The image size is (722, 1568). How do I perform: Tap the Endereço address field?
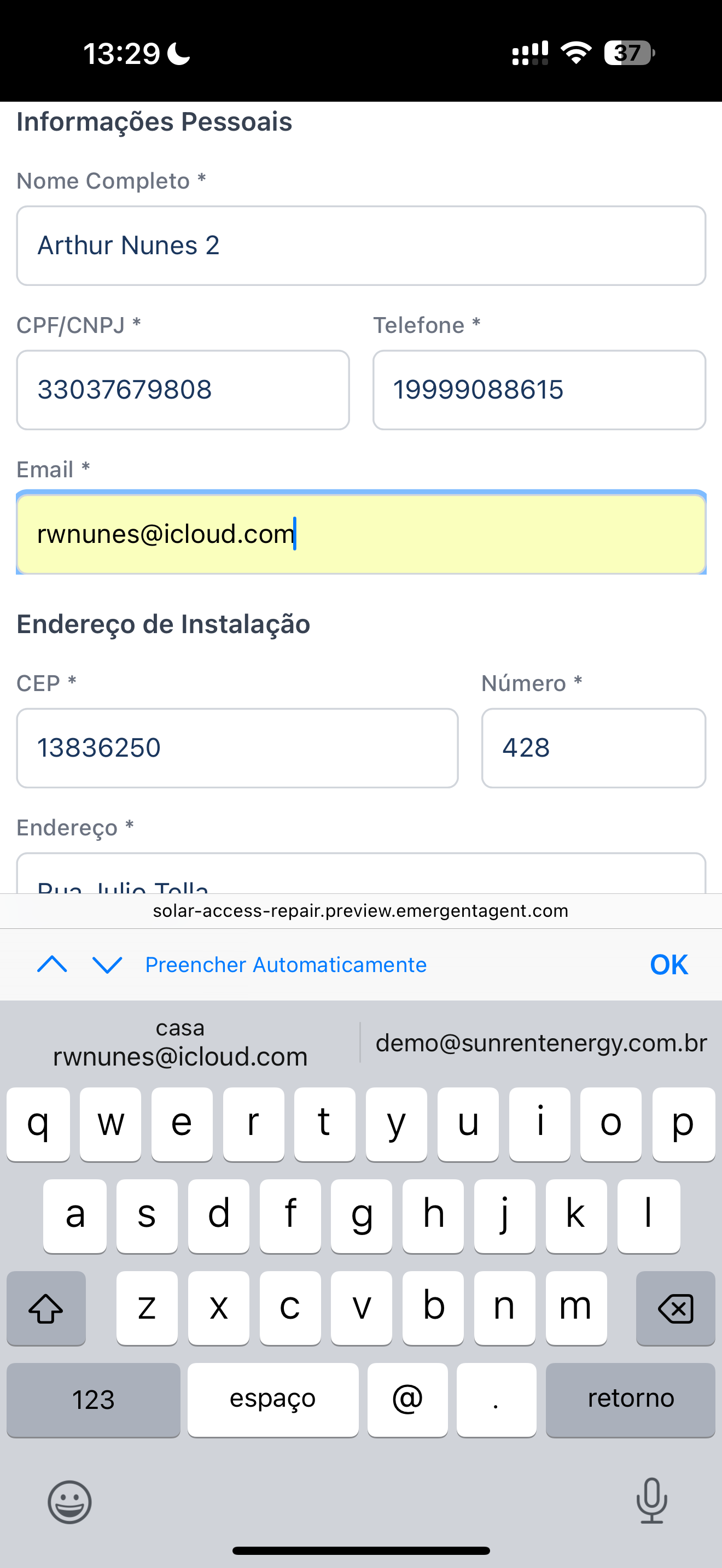(x=360, y=876)
